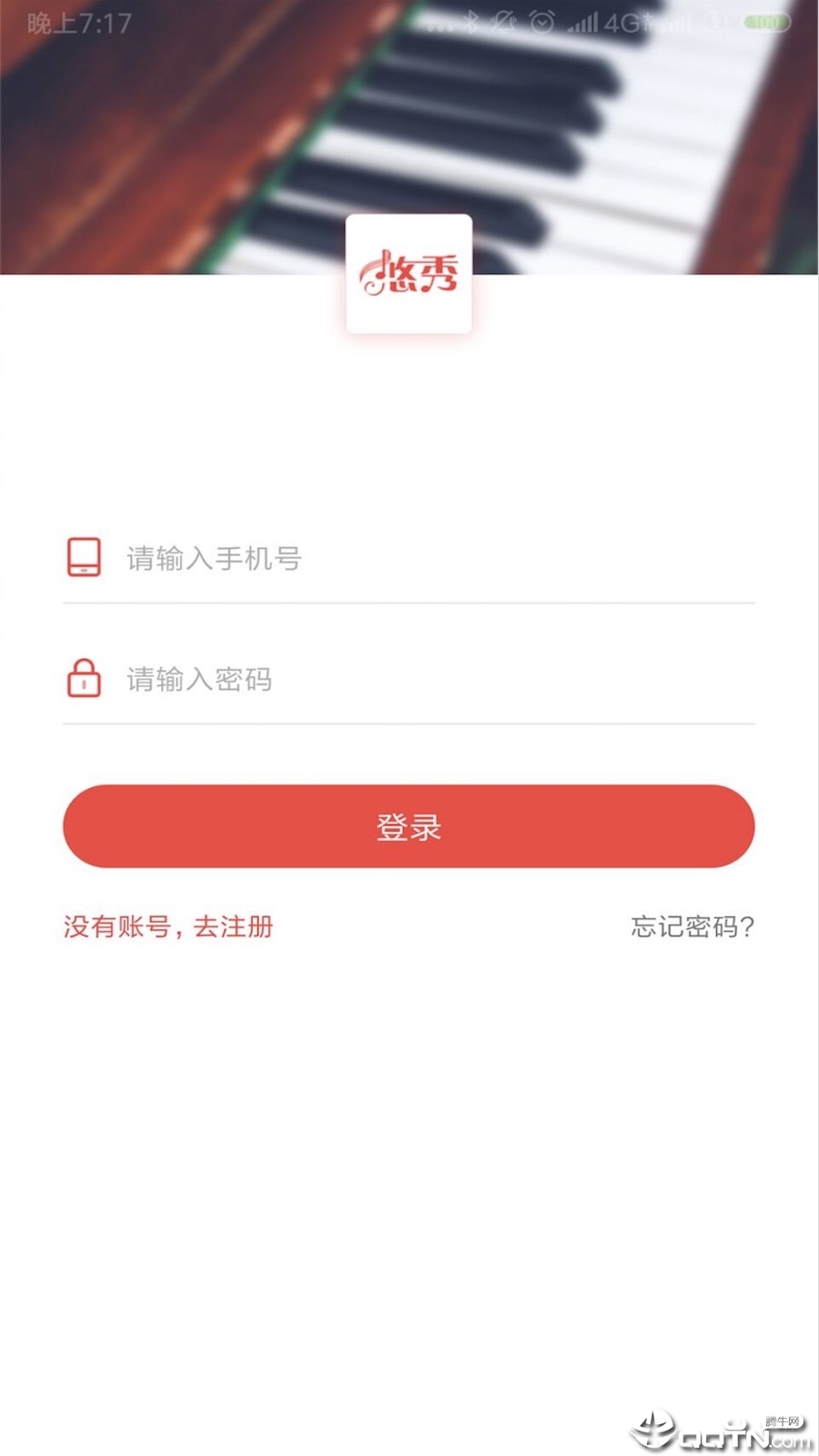This screenshot has width=819, height=1456.
Task: Click the red lock icon
Action: (84, 679)
